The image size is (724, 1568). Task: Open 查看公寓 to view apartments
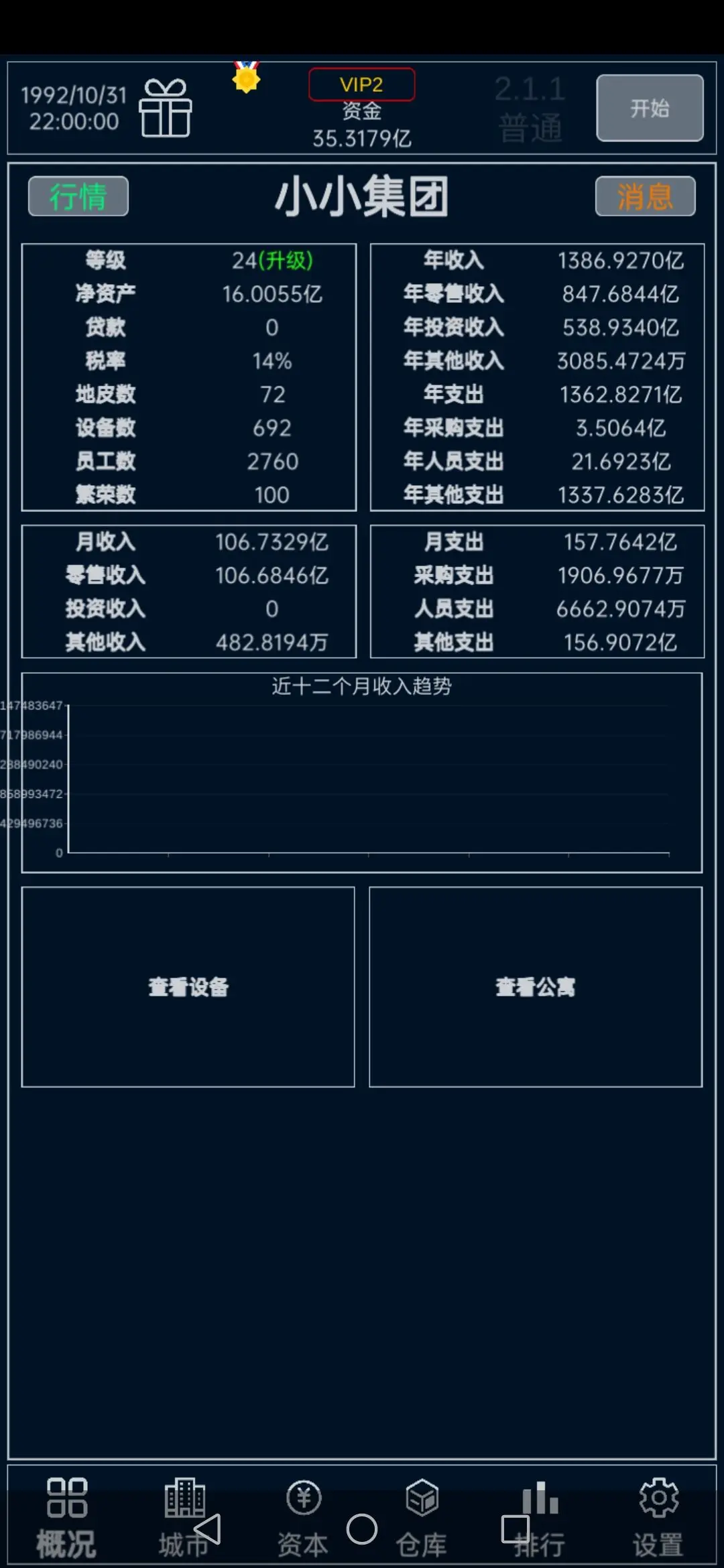tap(535, 986)
